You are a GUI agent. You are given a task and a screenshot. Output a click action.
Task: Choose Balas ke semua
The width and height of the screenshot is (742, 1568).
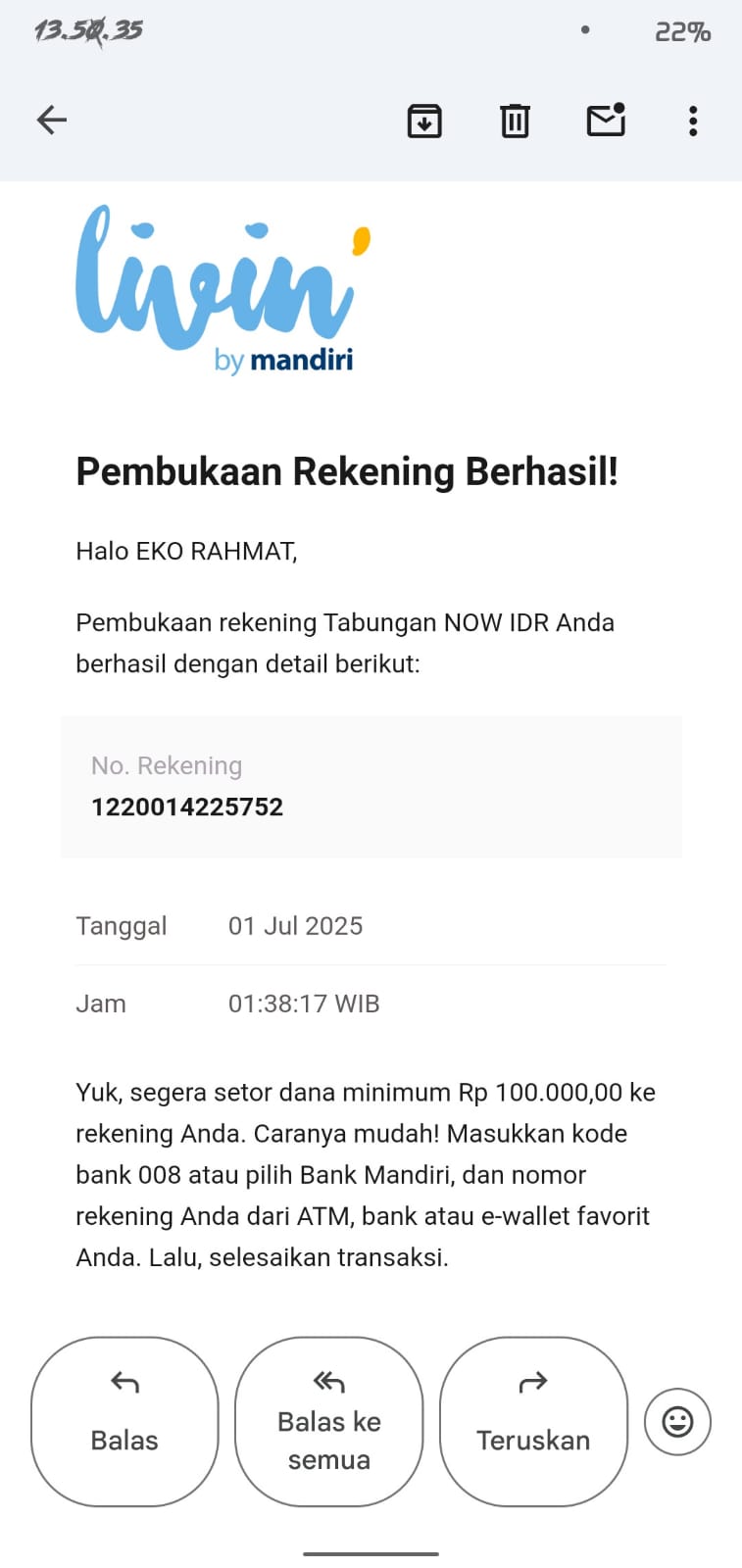click(329, 1421)
